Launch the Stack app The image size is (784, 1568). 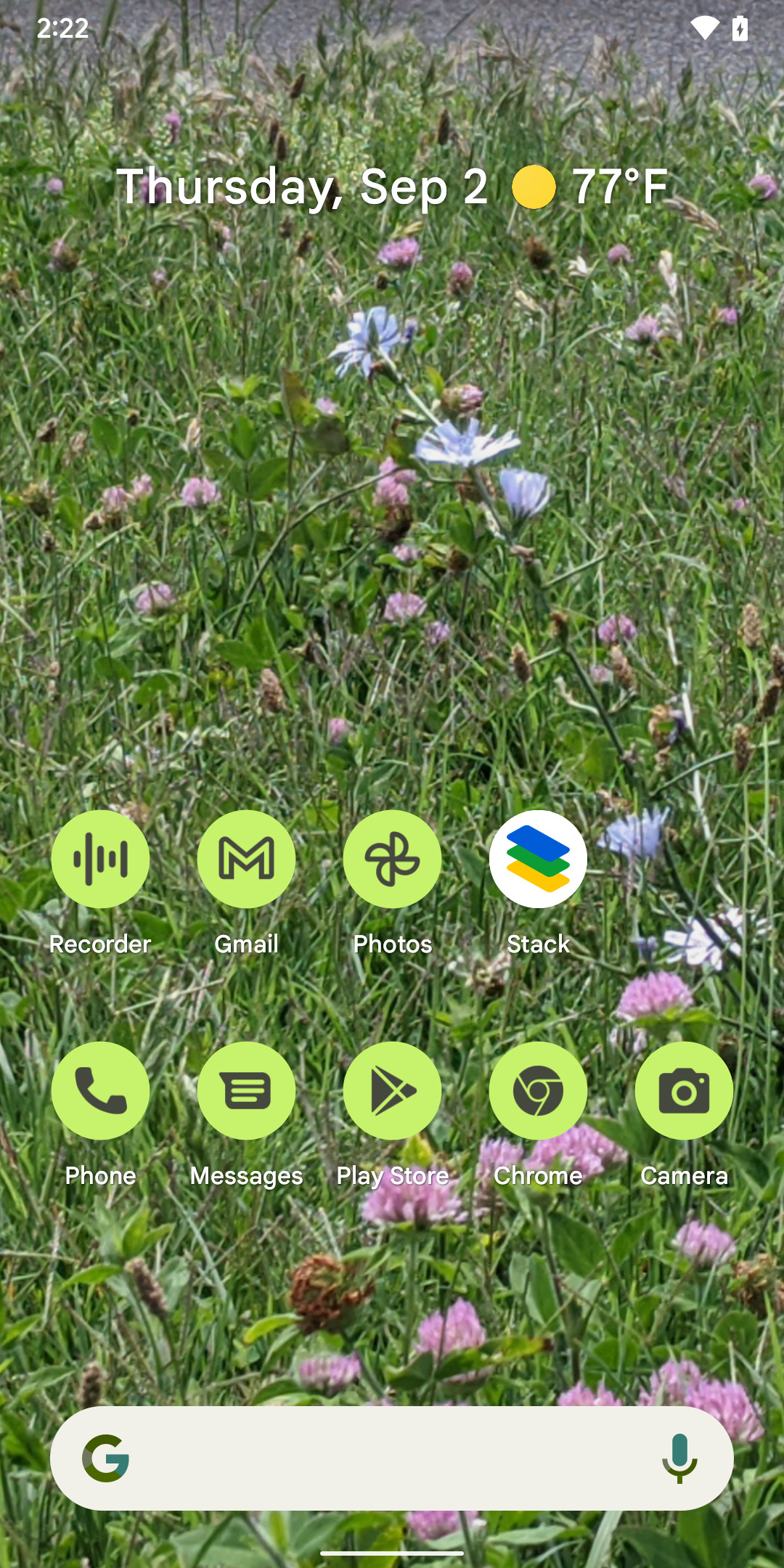(538, 859)
